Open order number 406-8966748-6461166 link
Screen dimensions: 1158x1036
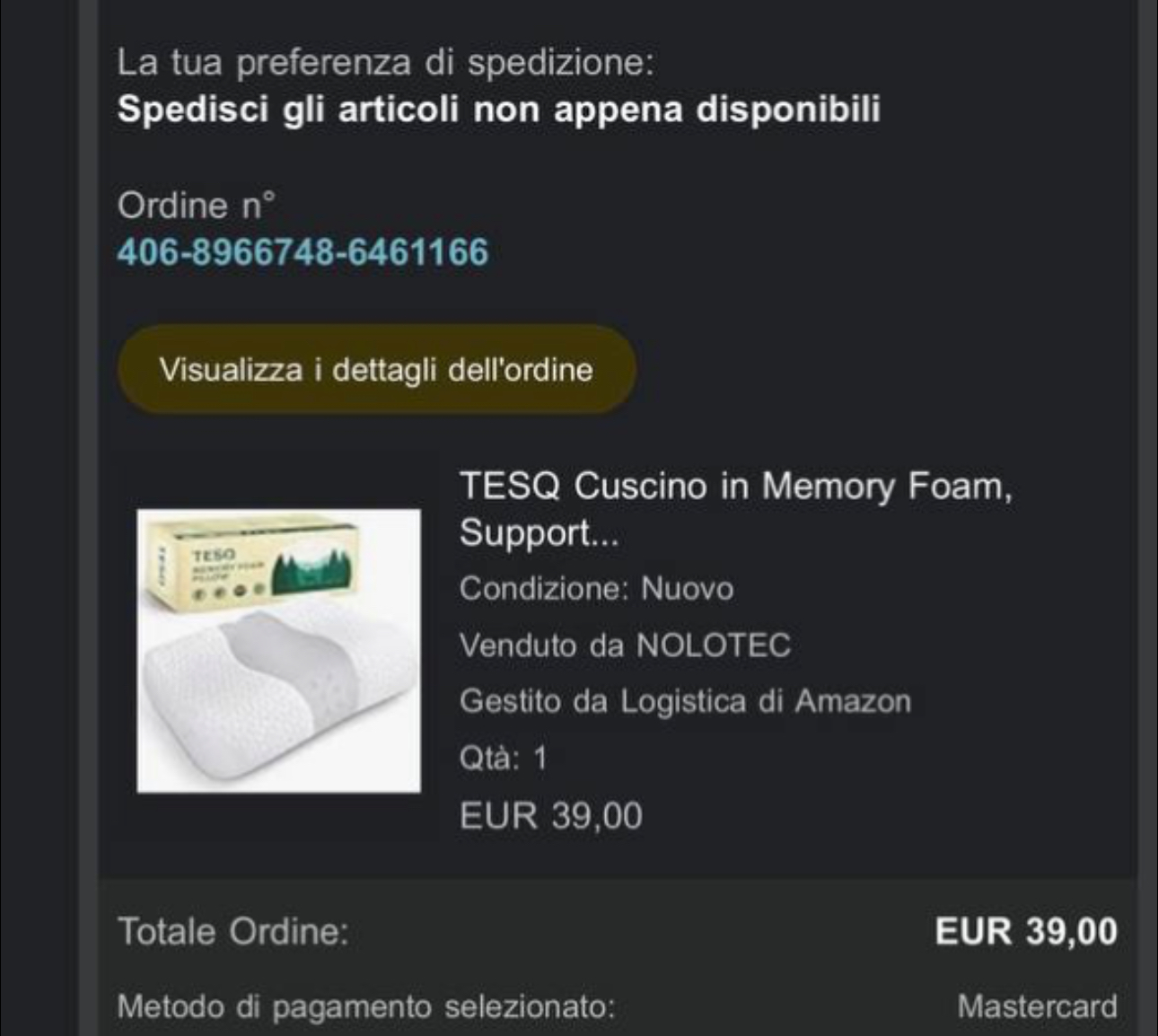[x=303, y=252]
